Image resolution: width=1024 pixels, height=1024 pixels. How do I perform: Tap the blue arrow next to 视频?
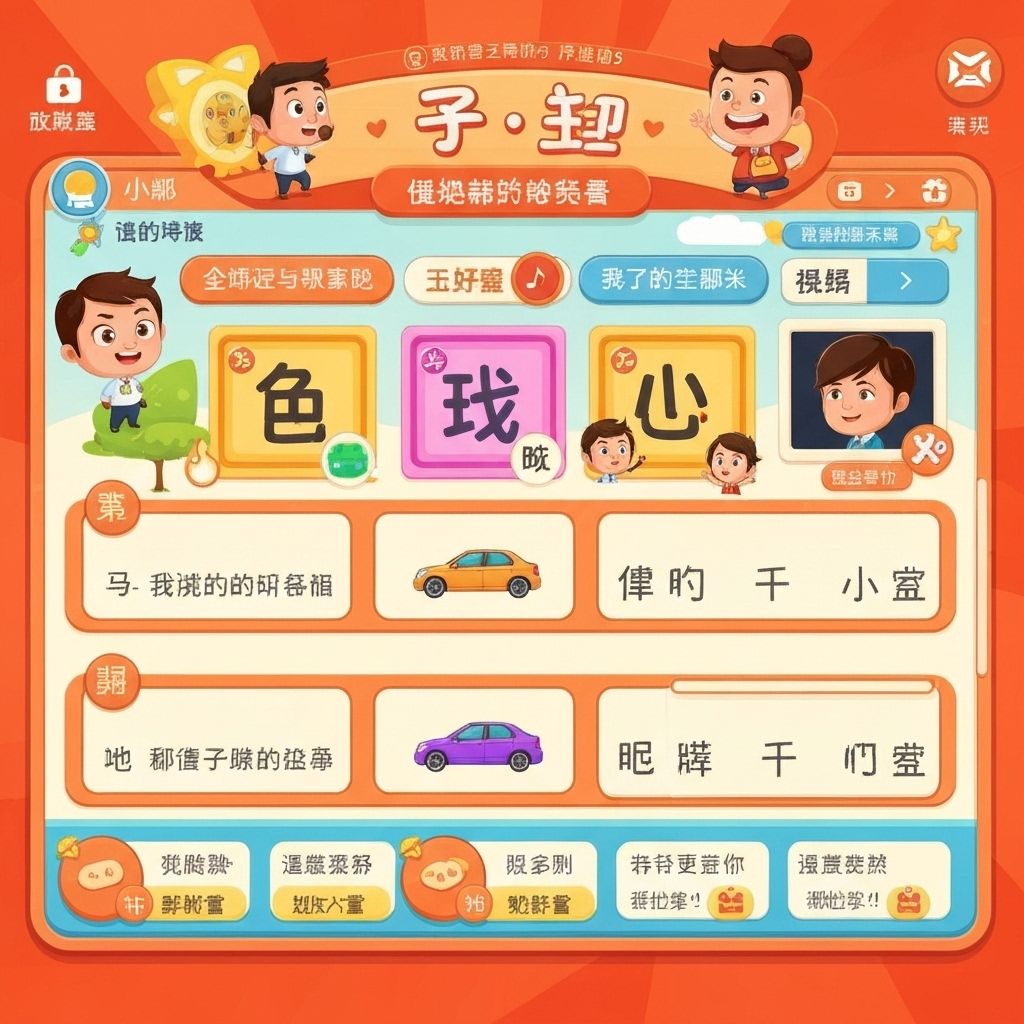906,281
